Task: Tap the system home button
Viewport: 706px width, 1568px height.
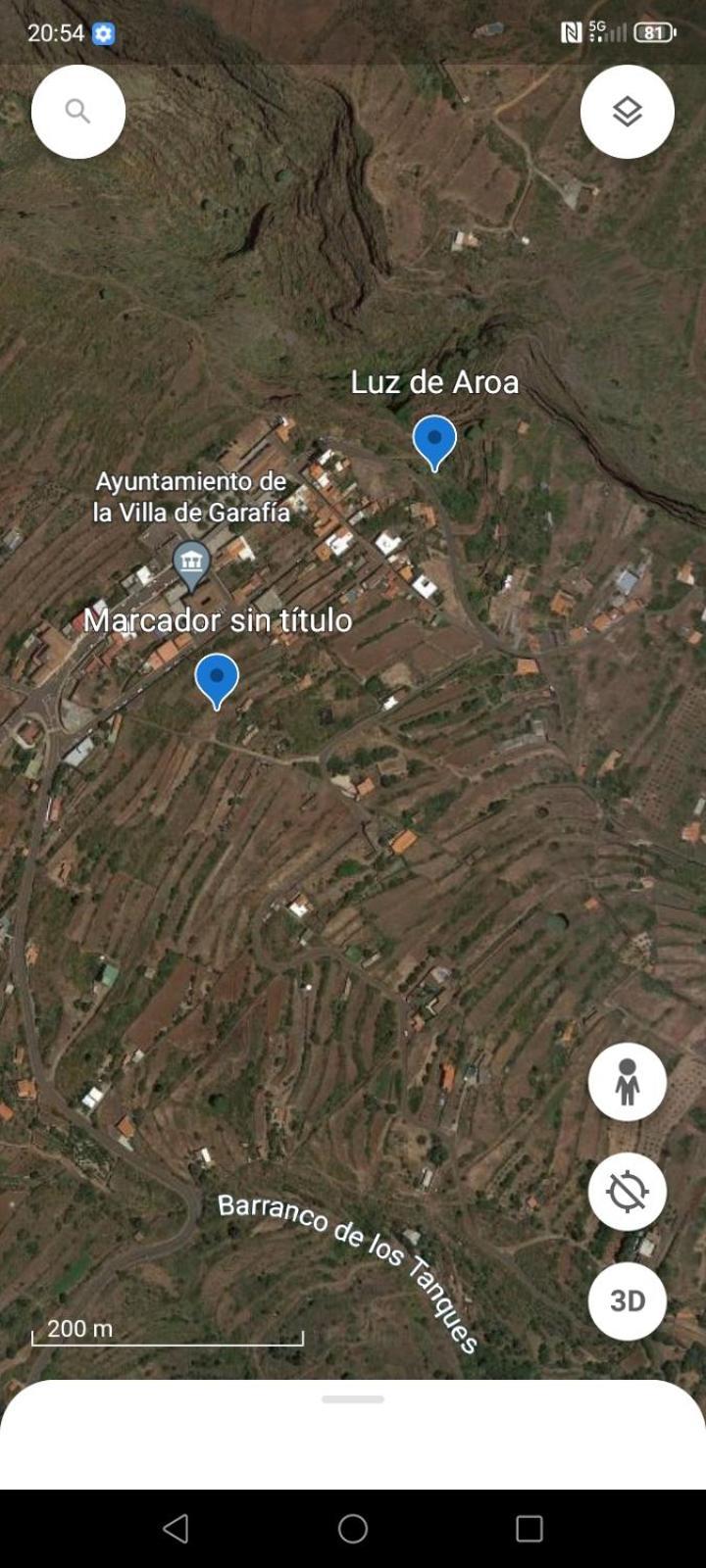Action: pos(353,1528)
